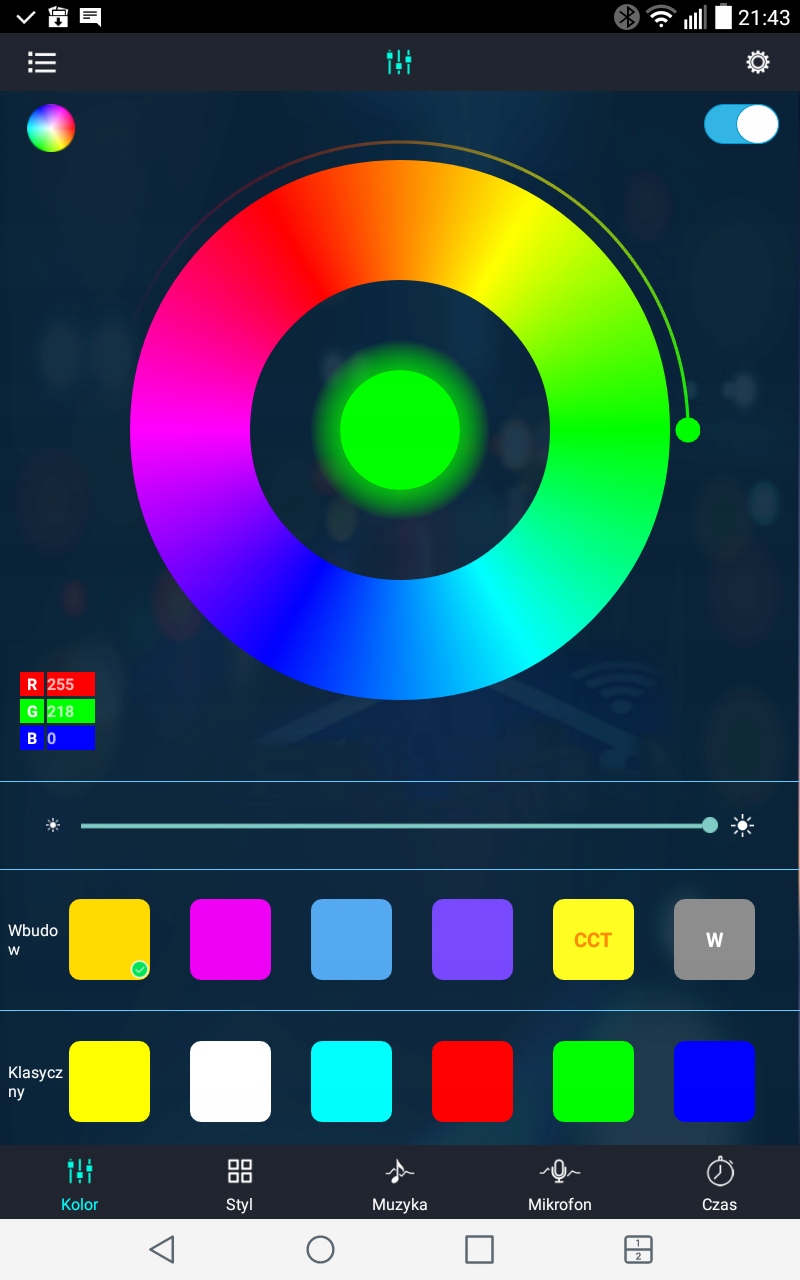The image size is (800, 1280).
Task: Switch to the Styl tab
Action: [239, 1183]
